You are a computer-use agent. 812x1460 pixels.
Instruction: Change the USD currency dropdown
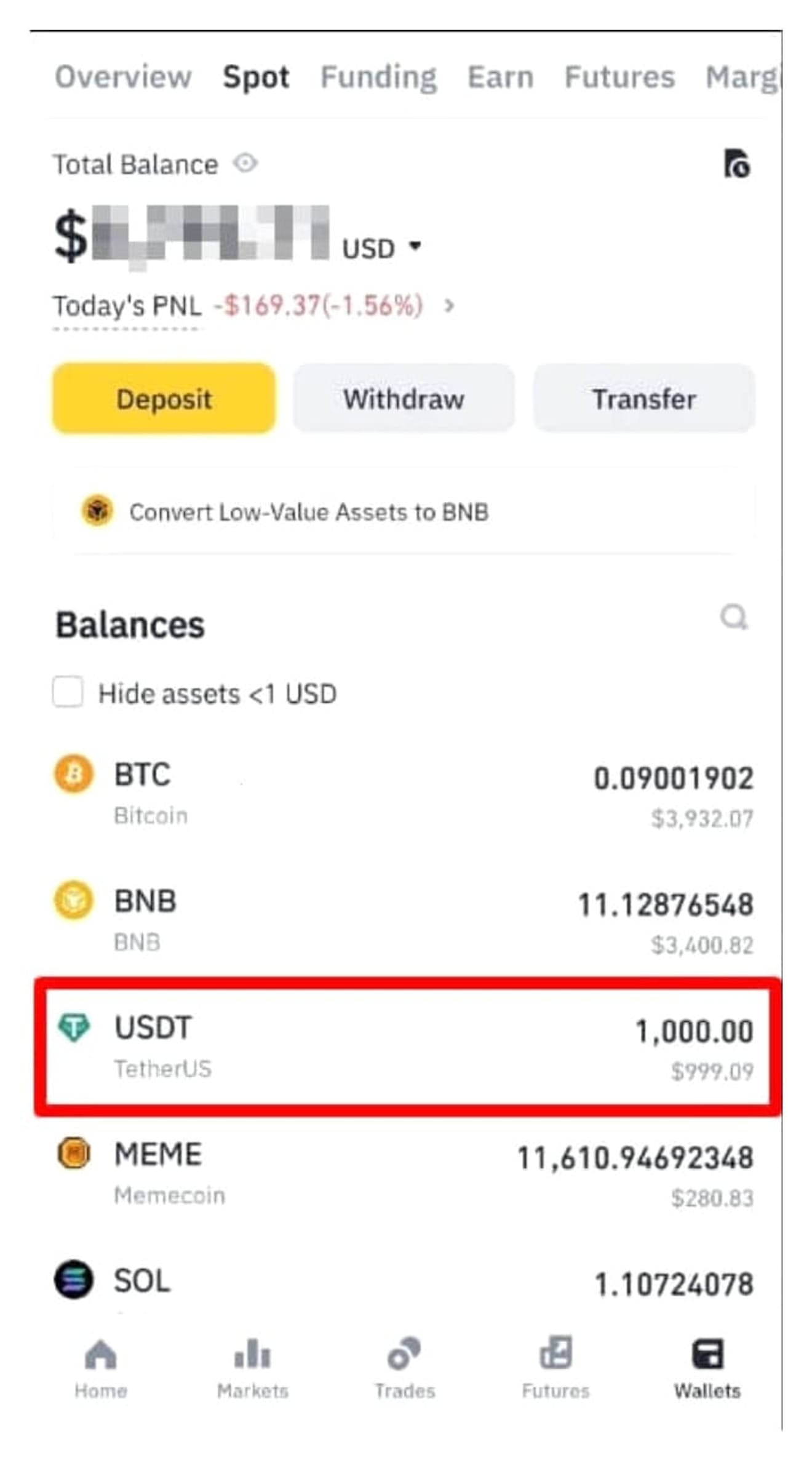381,248
